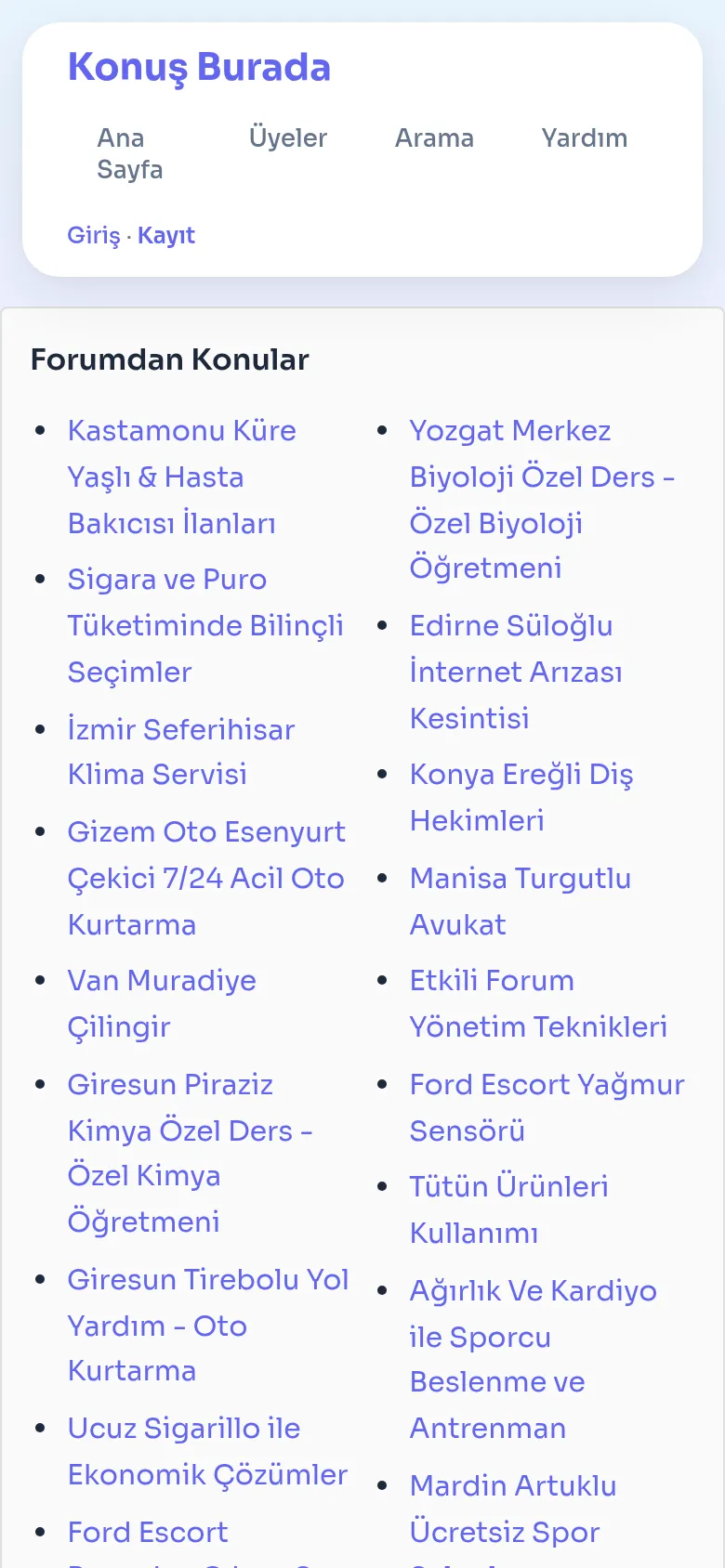Image resolution: width=725 pixels, height=1568 pixels.
Task: Open Giresun Tirebolu Yol Yardım topic
Action: tap(208, 1325)
